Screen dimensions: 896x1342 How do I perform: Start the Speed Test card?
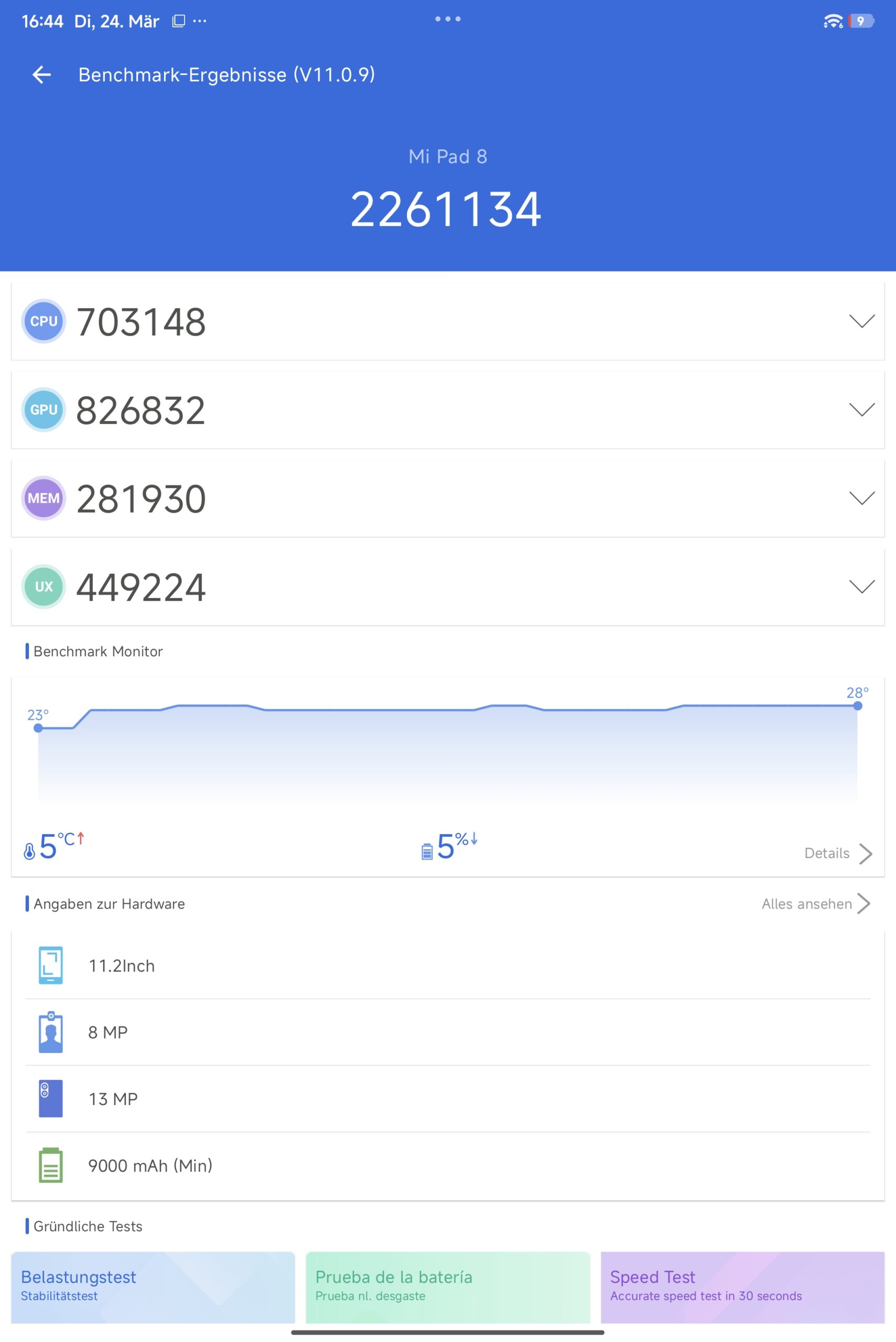(x=742, y=1286)
